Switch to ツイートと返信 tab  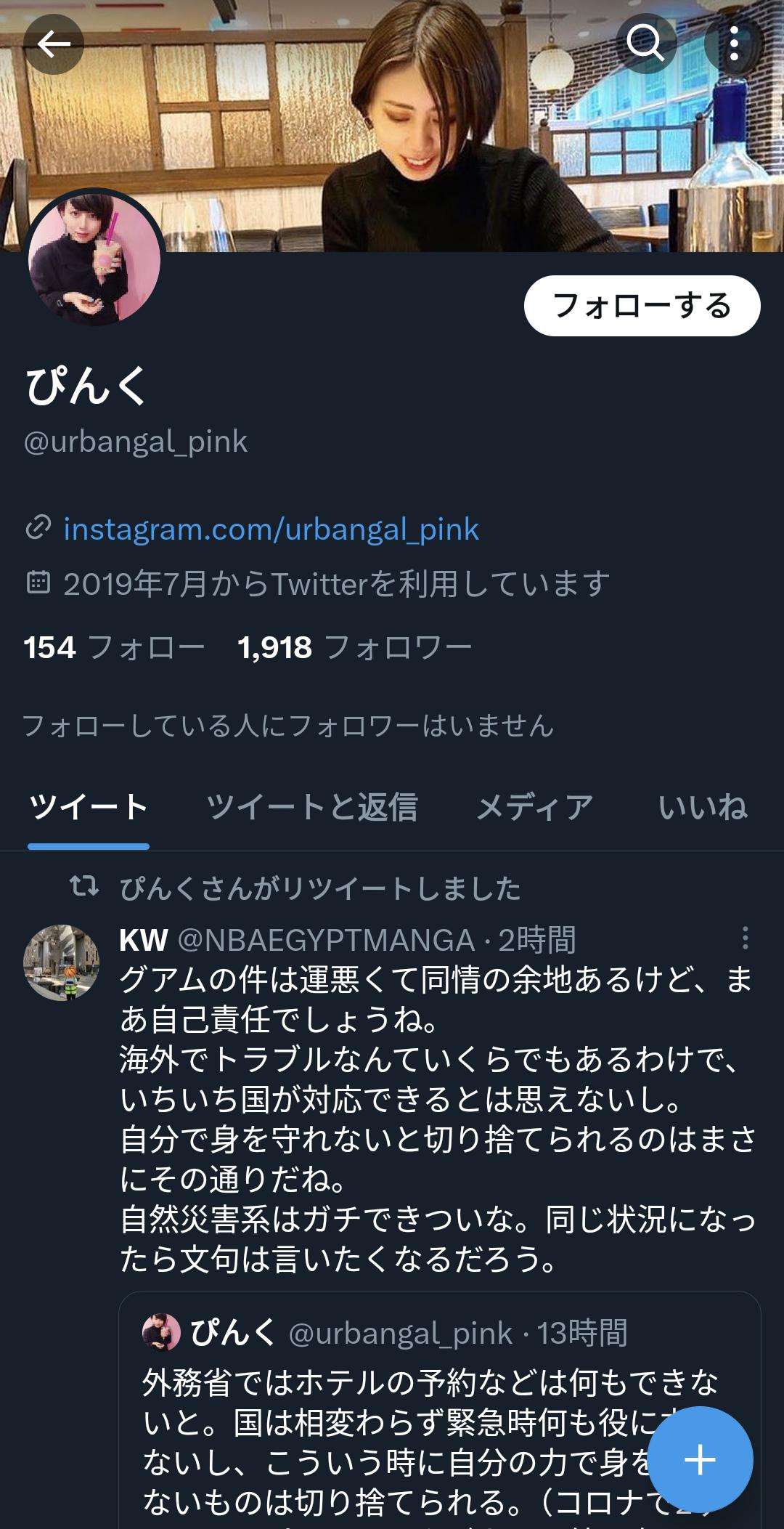point(311,807)
